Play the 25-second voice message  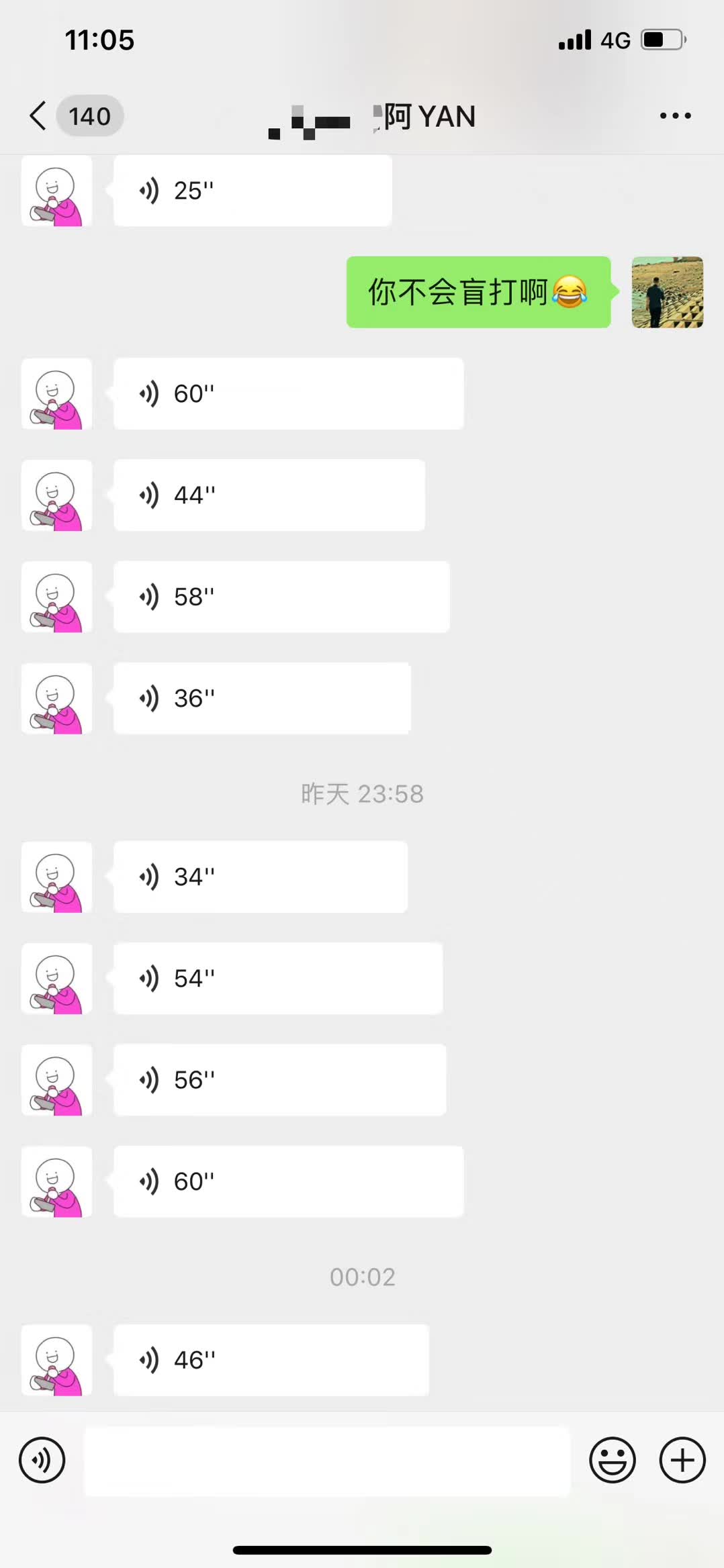(252, 191)
